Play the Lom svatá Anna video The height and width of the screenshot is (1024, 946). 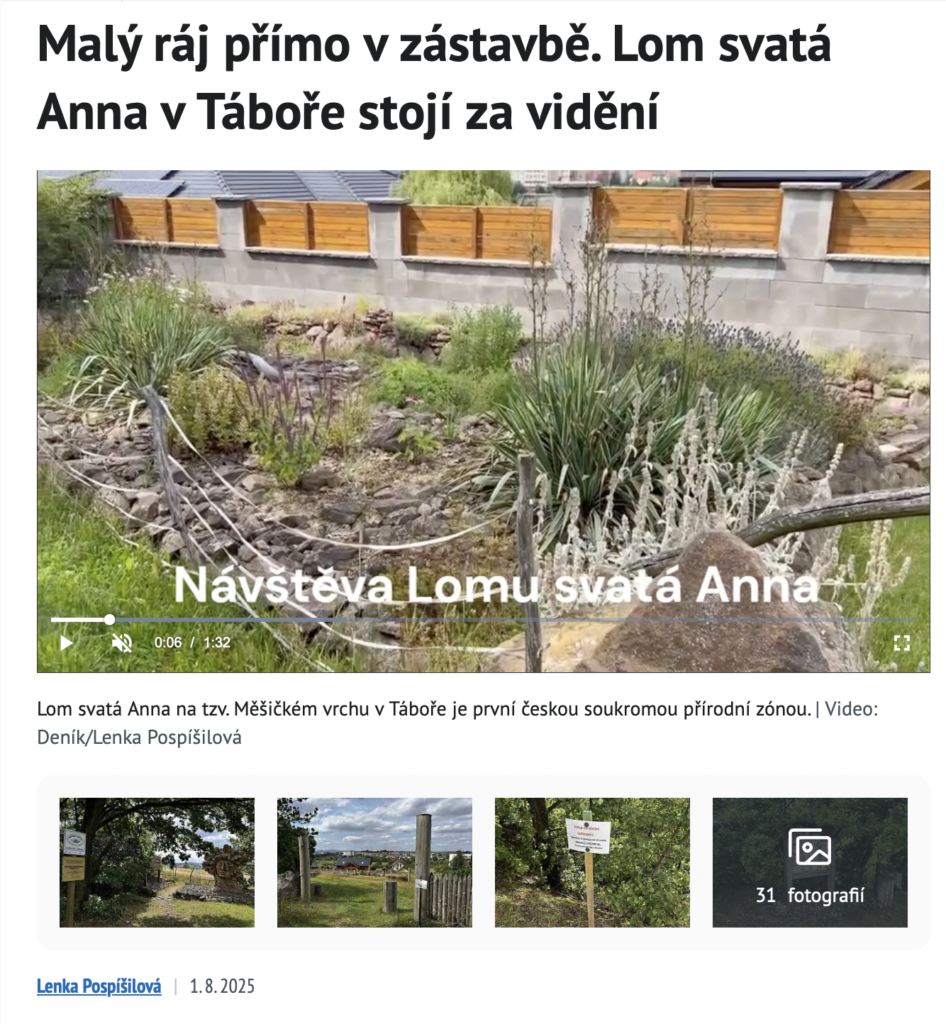66,643
